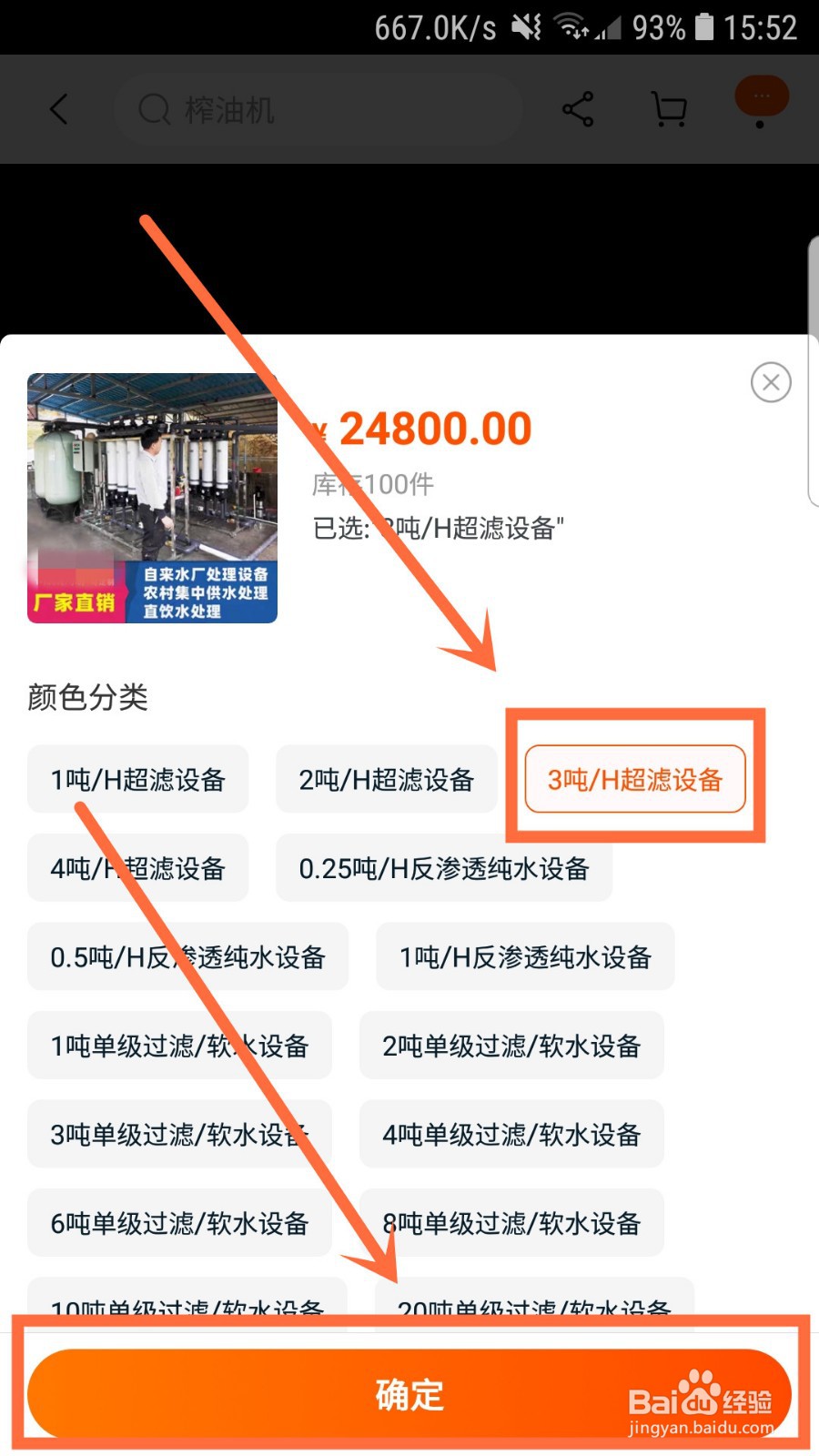Open the shopping cart icon
This screenshot has width=819, height=1456.
[667, 108]
